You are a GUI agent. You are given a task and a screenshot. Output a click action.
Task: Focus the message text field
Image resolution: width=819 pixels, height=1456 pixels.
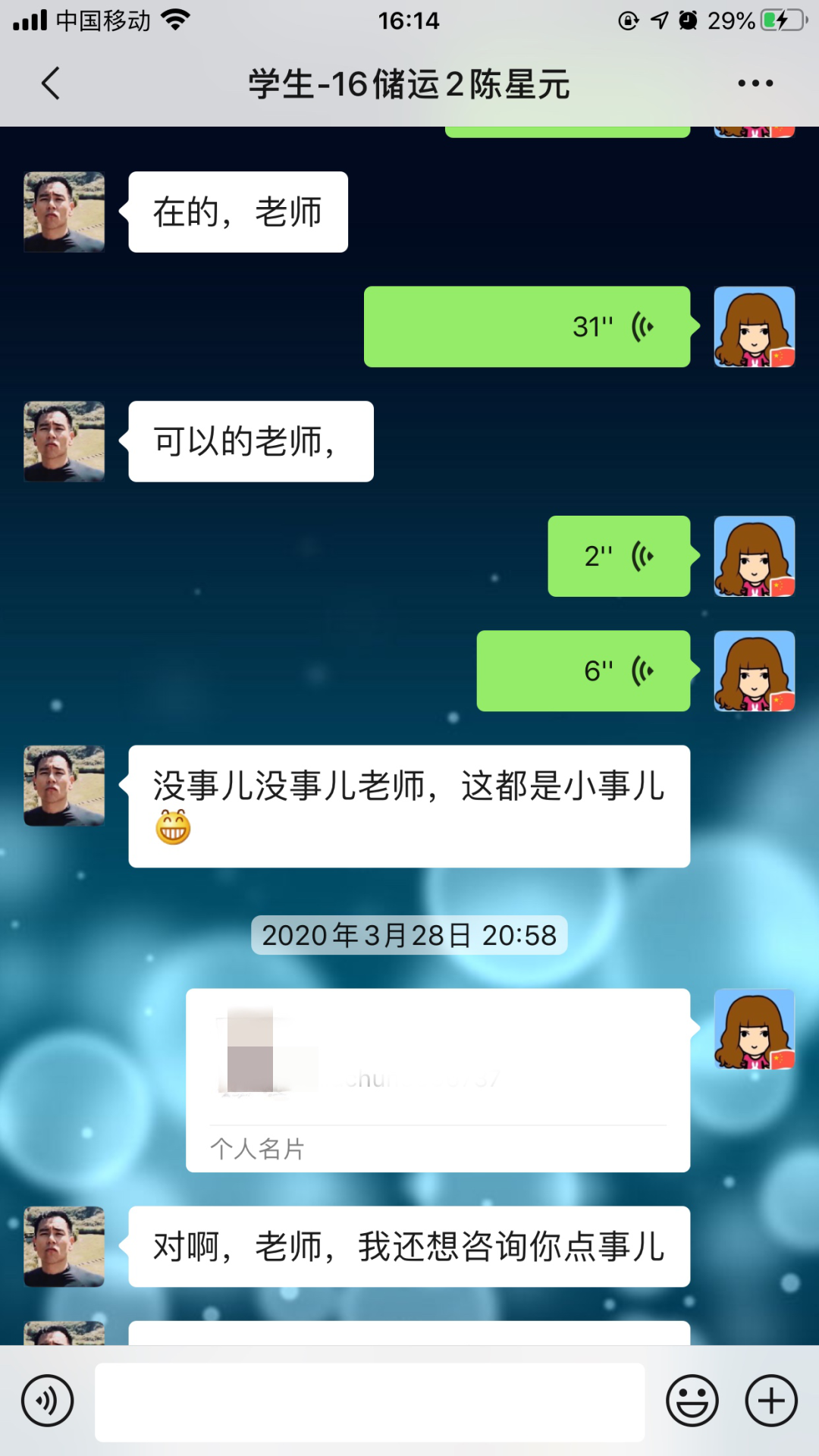click(369, 1402)
